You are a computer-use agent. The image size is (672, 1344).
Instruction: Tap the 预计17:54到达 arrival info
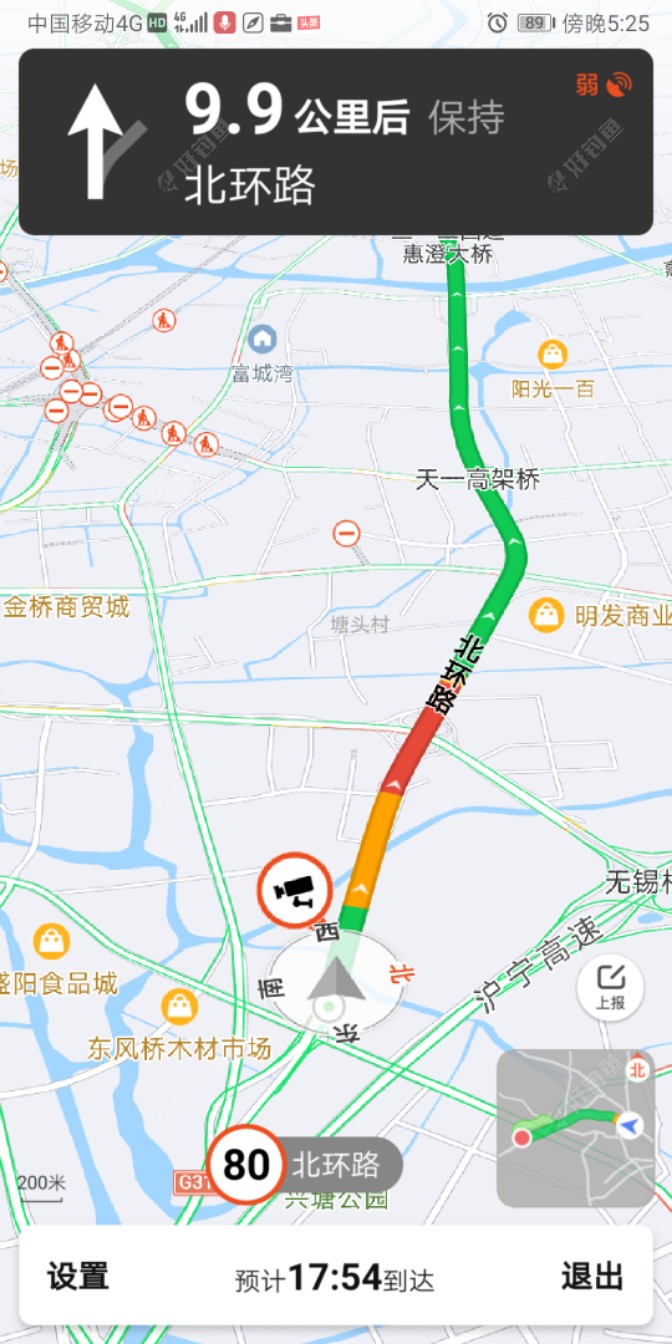point(334,1277)
